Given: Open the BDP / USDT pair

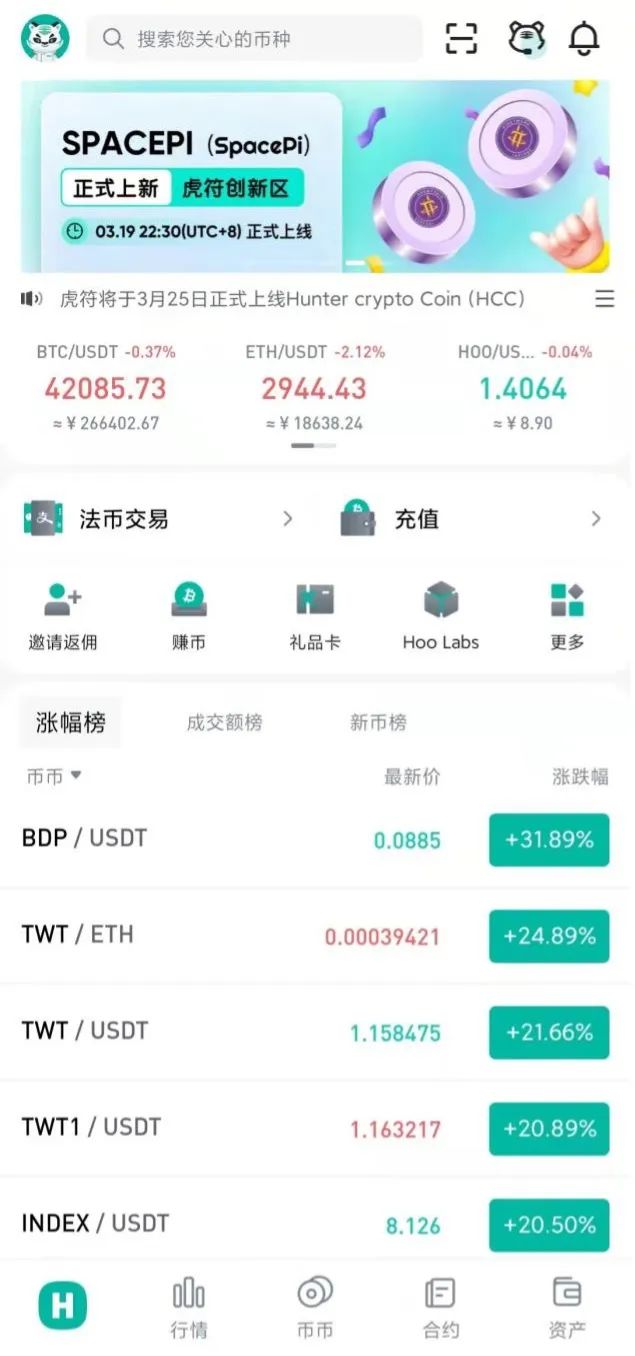Looking at the screenshot, I should tap(85, 838).
